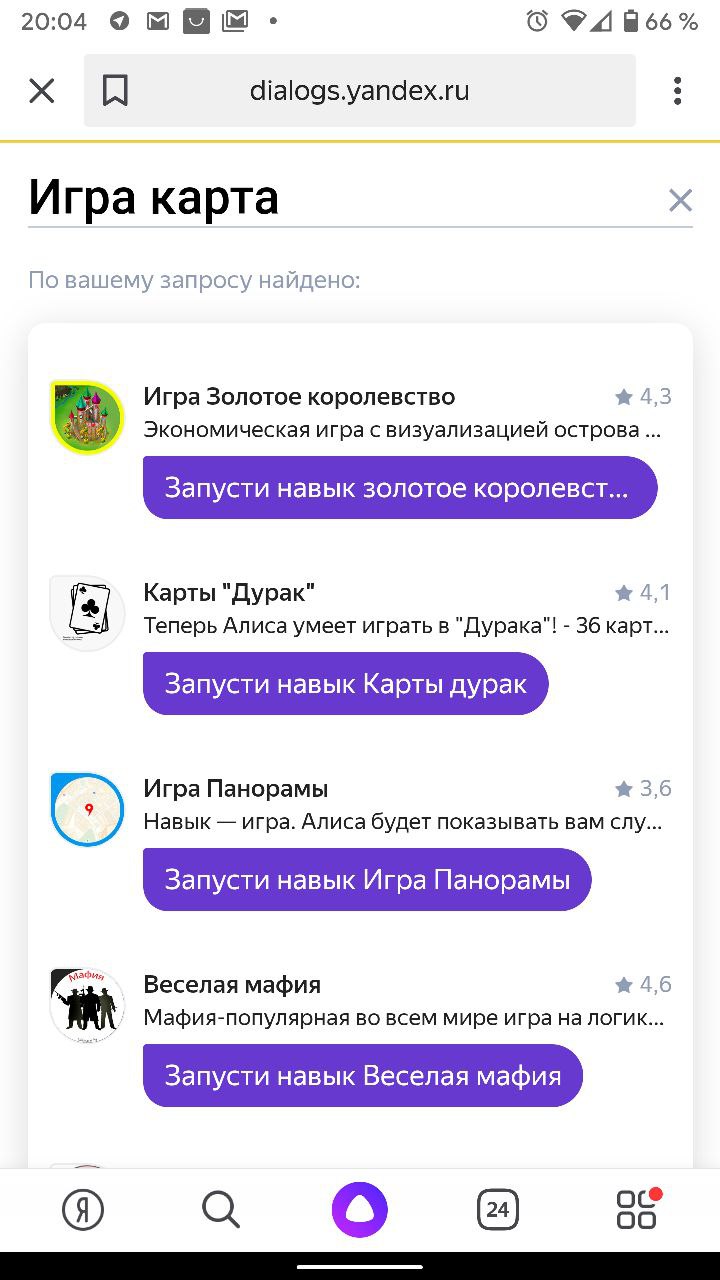Clear the search query text
Viewport: 720px width, 1280px height.
tap(680, 201)
